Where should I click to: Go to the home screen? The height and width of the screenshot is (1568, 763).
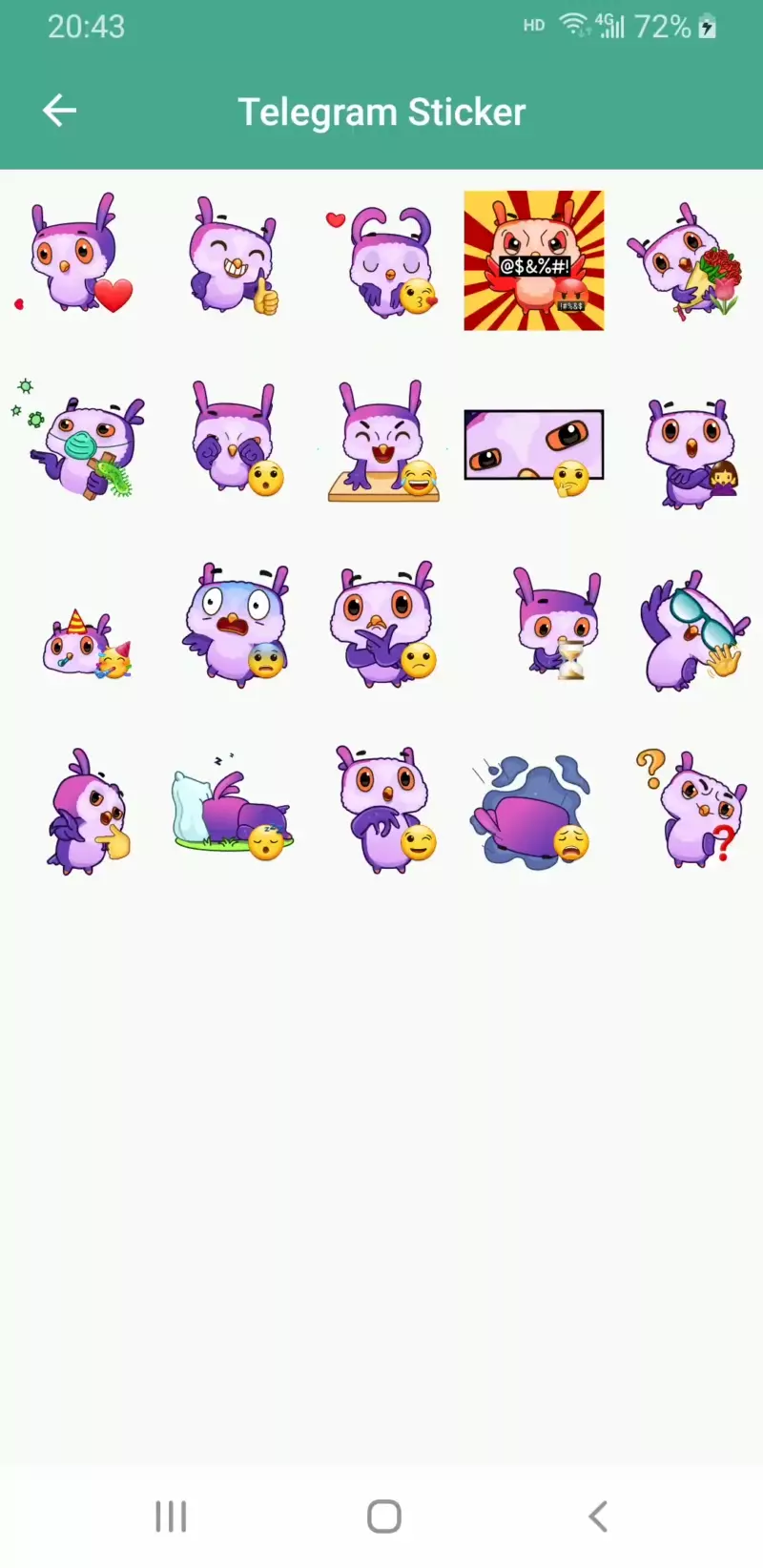pos(383,1516)
